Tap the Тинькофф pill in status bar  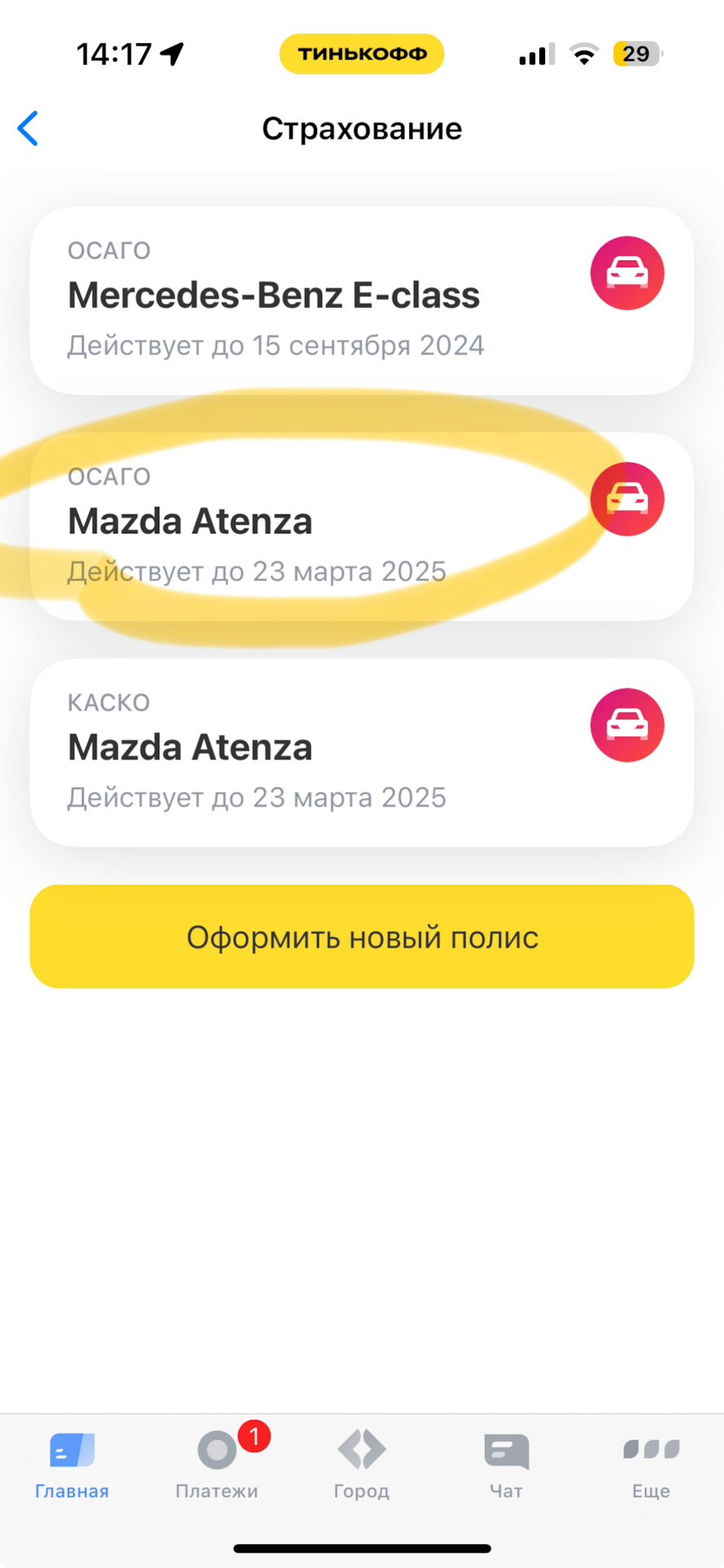(361, 54)
